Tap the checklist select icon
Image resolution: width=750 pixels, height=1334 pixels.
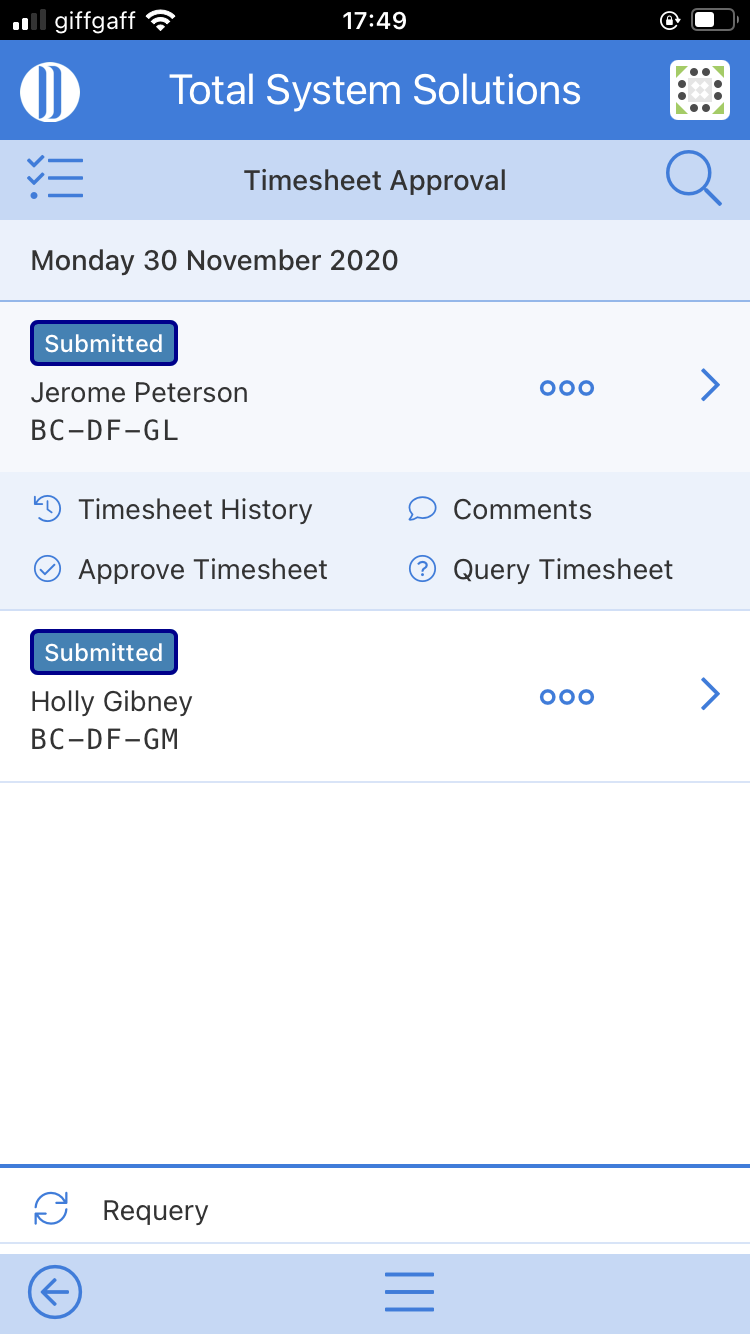[x=55, y=178]
